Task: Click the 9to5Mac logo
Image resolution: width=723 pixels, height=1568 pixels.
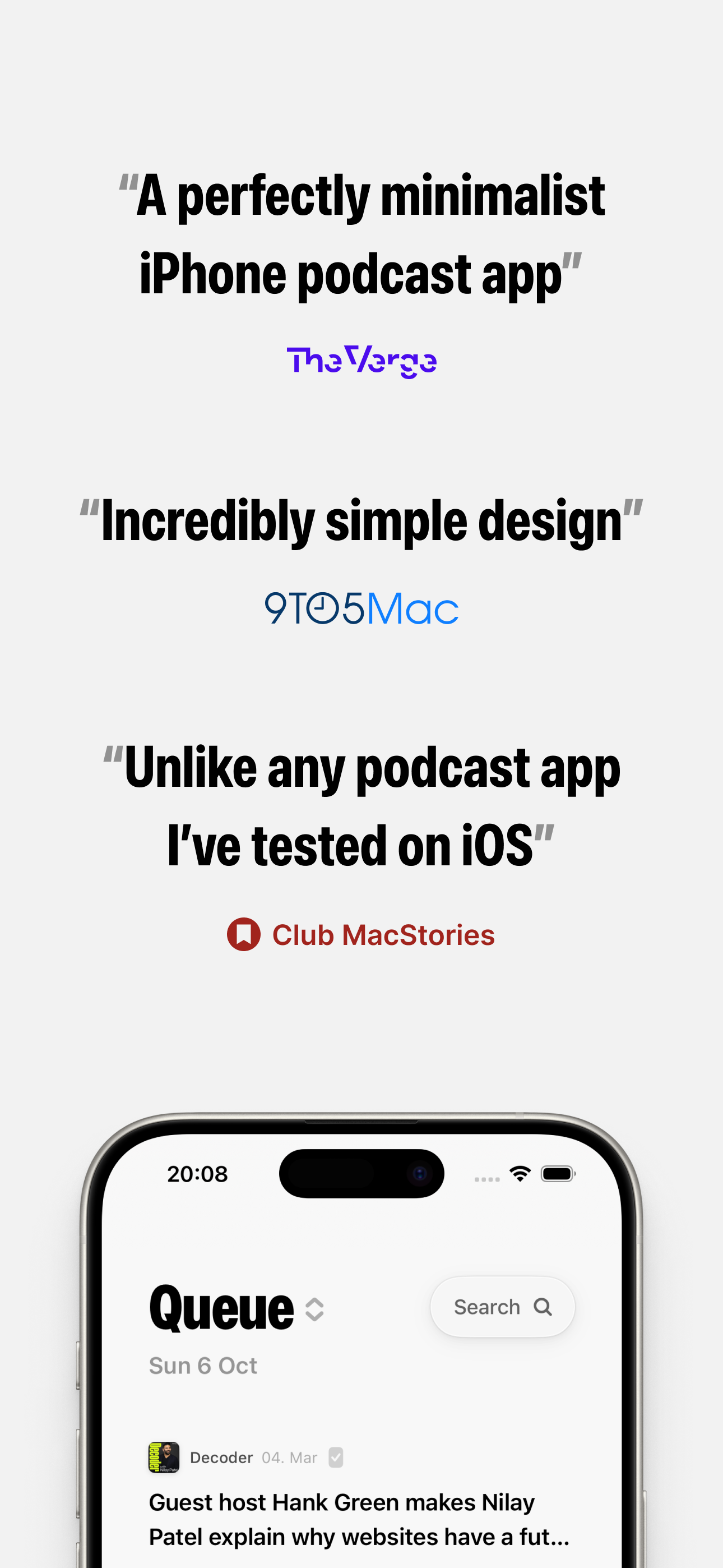Action: pos(361,608)
